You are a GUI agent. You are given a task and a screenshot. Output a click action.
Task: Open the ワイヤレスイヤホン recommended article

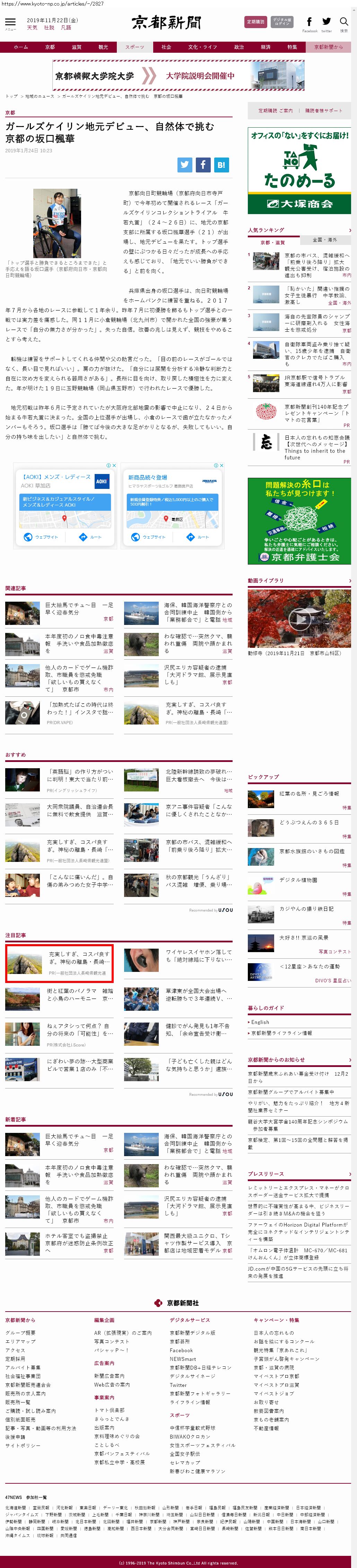coord(198,956)
